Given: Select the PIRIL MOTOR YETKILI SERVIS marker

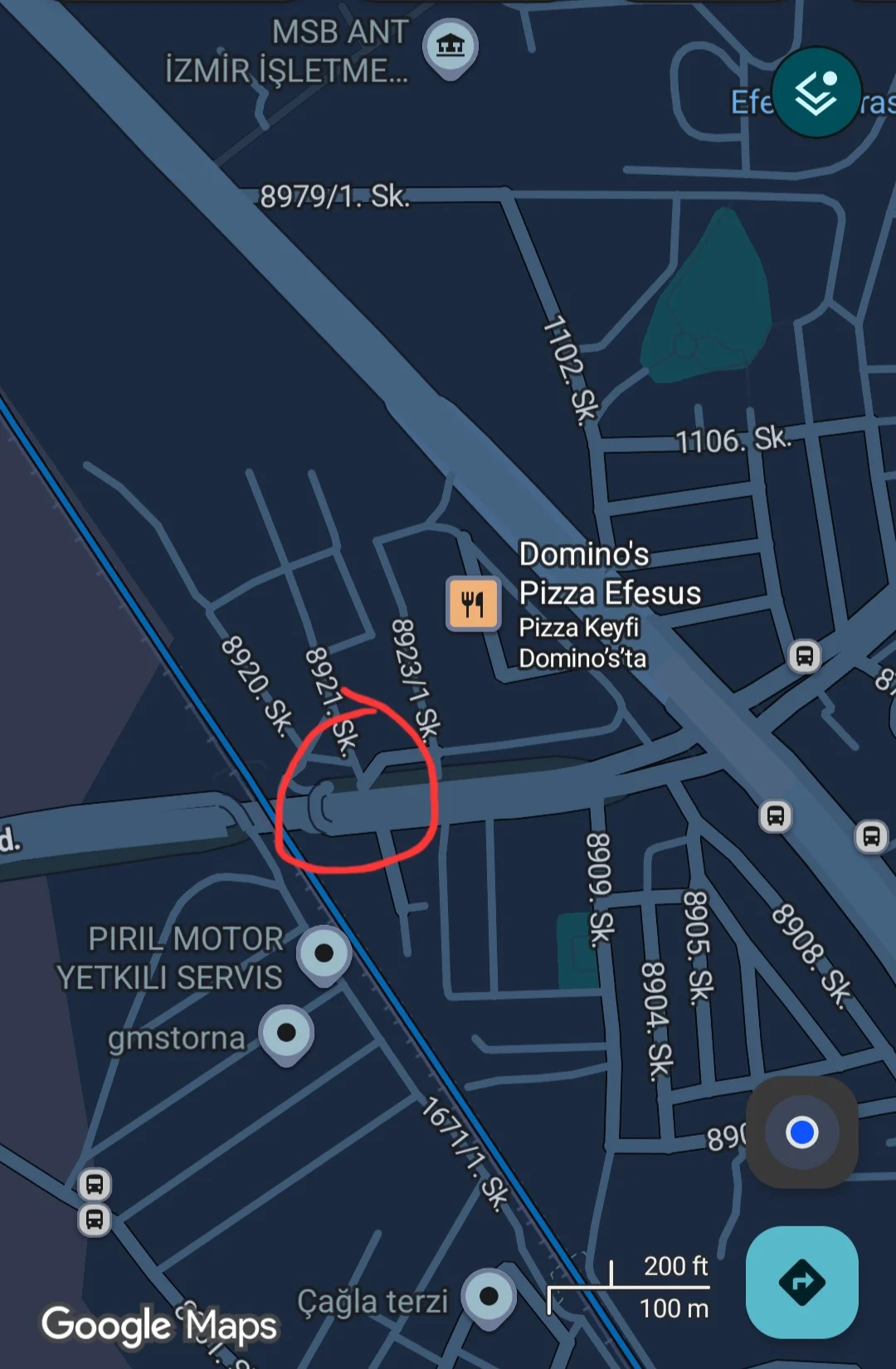Looking at the screenshot, I should click(x=322, y=952).
